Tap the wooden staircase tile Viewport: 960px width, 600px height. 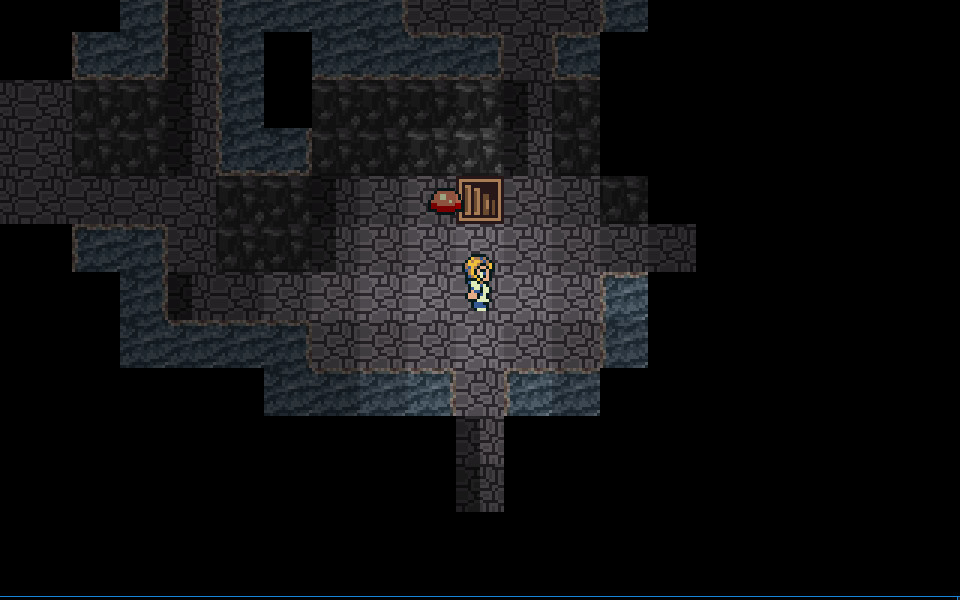pyautogui.click(x=480, y=200)
